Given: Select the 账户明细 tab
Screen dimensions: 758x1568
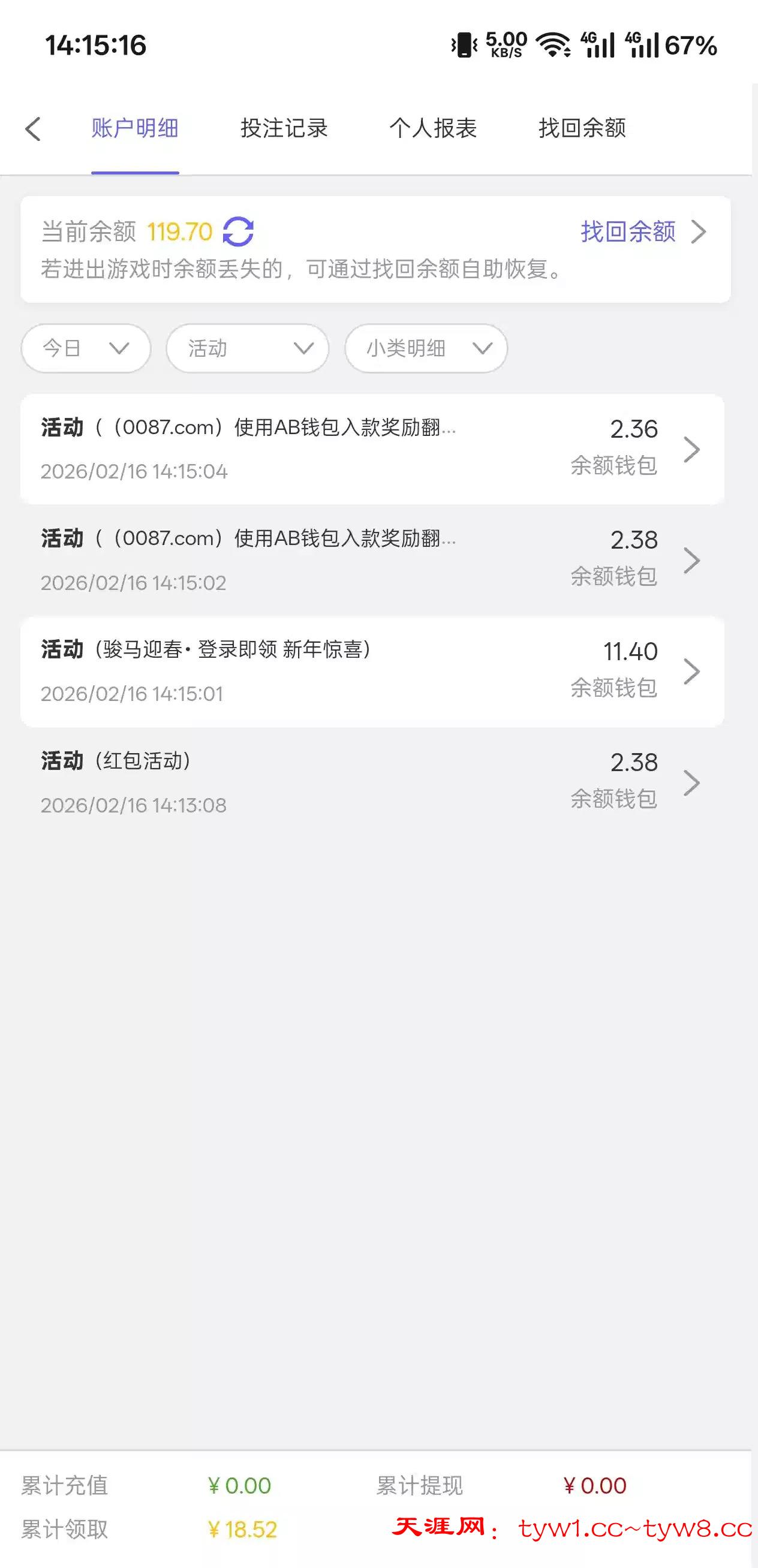Looking at the screenshot, I should tap(134, 128).
